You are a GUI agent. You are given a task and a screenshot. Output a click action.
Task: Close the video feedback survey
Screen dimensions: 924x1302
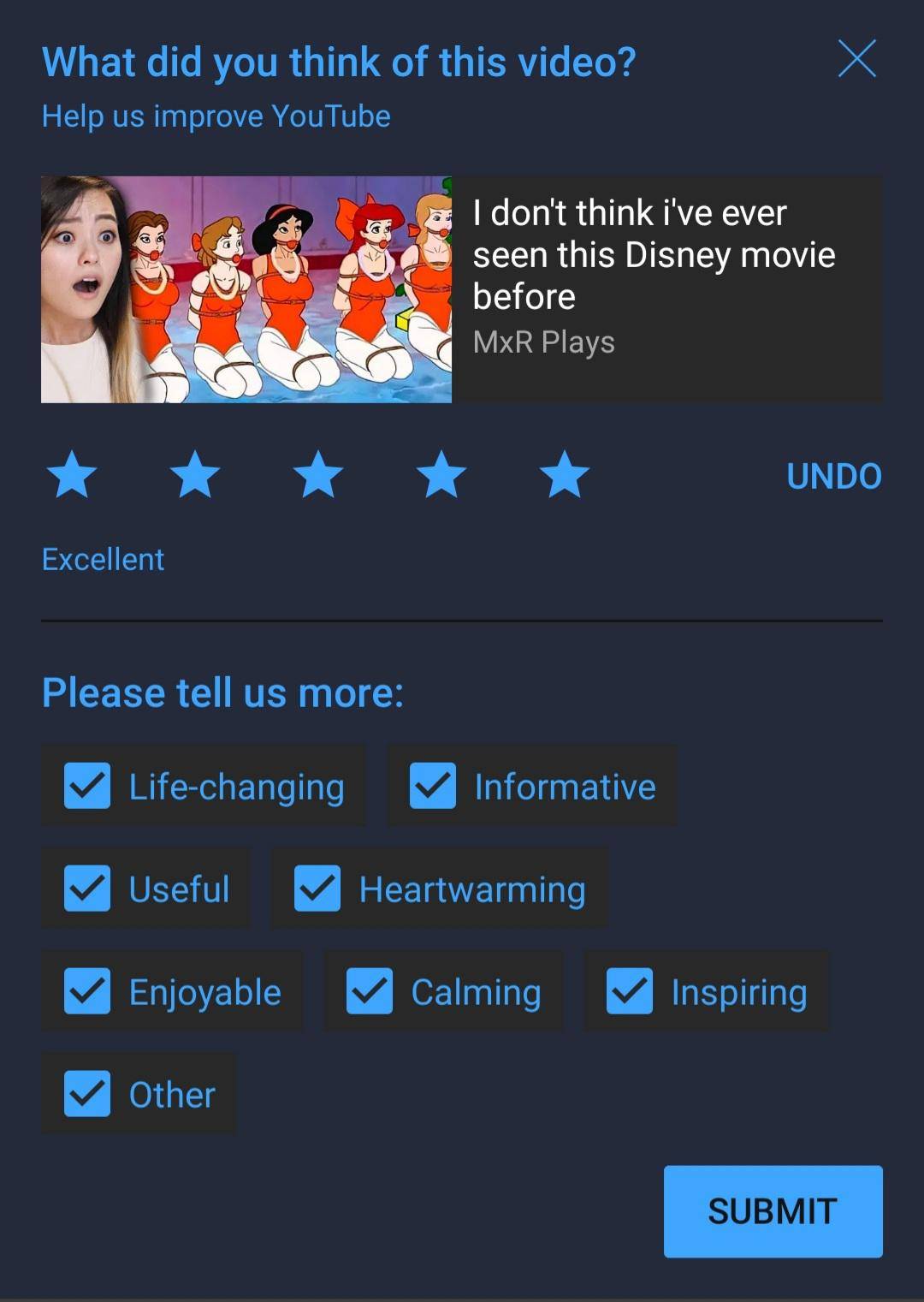pyautogui.click(x=856, y=58)
